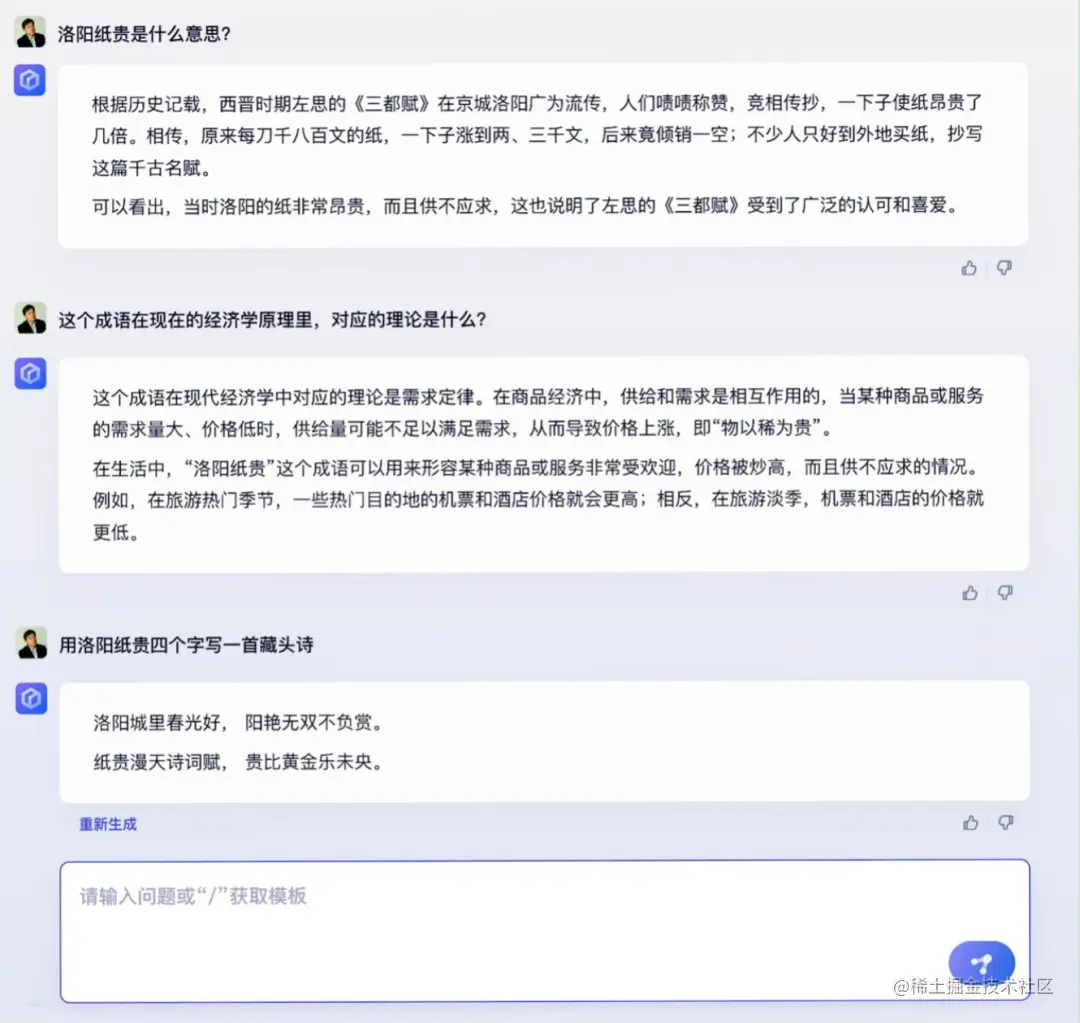Viewport: 1080px width, 1023px height.
Task: Focus the 请输入问题 input box
Action: (500, 920)
